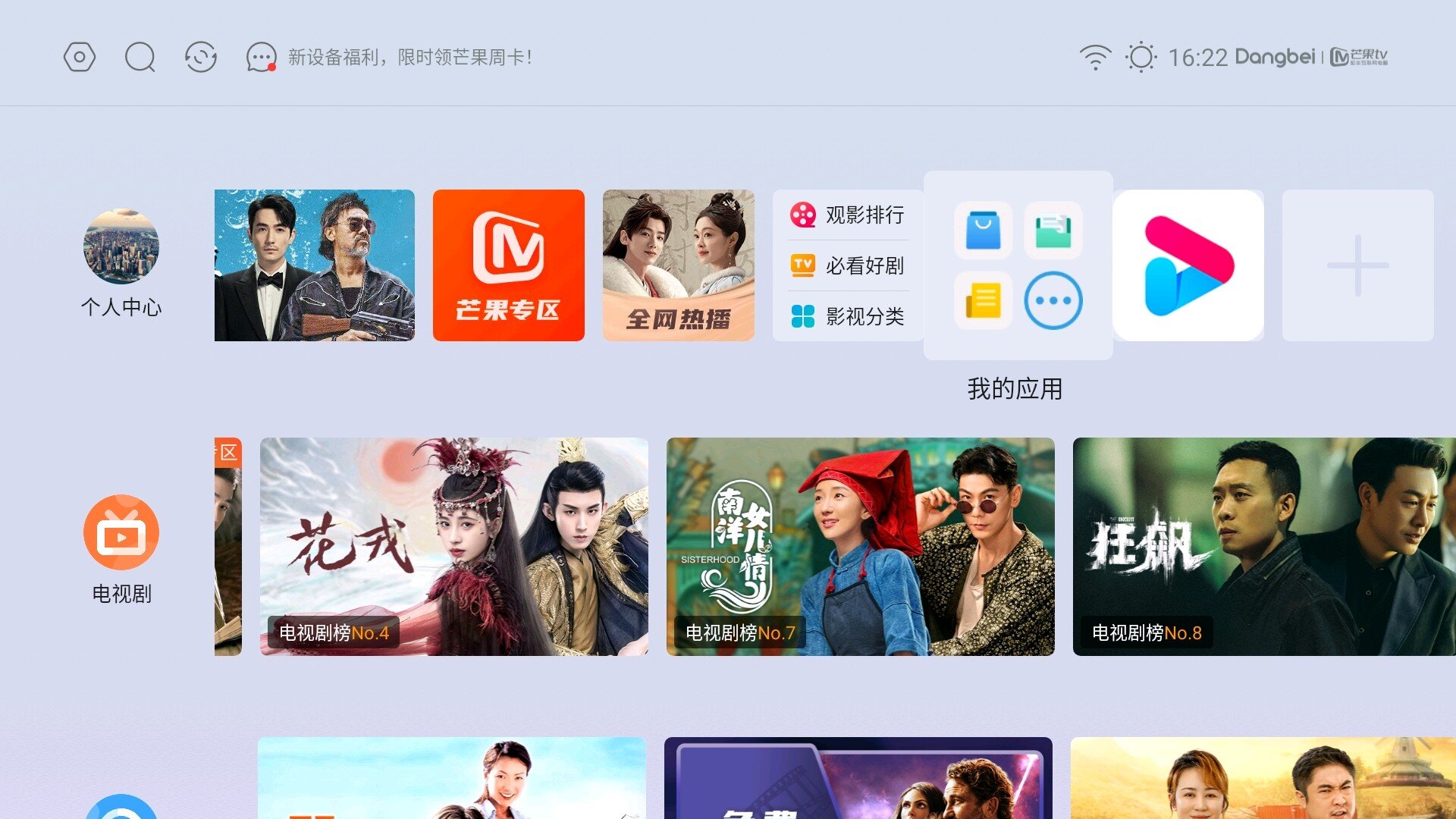Open 影视分类 categories
1456x819 pixels.
(848, 316)
